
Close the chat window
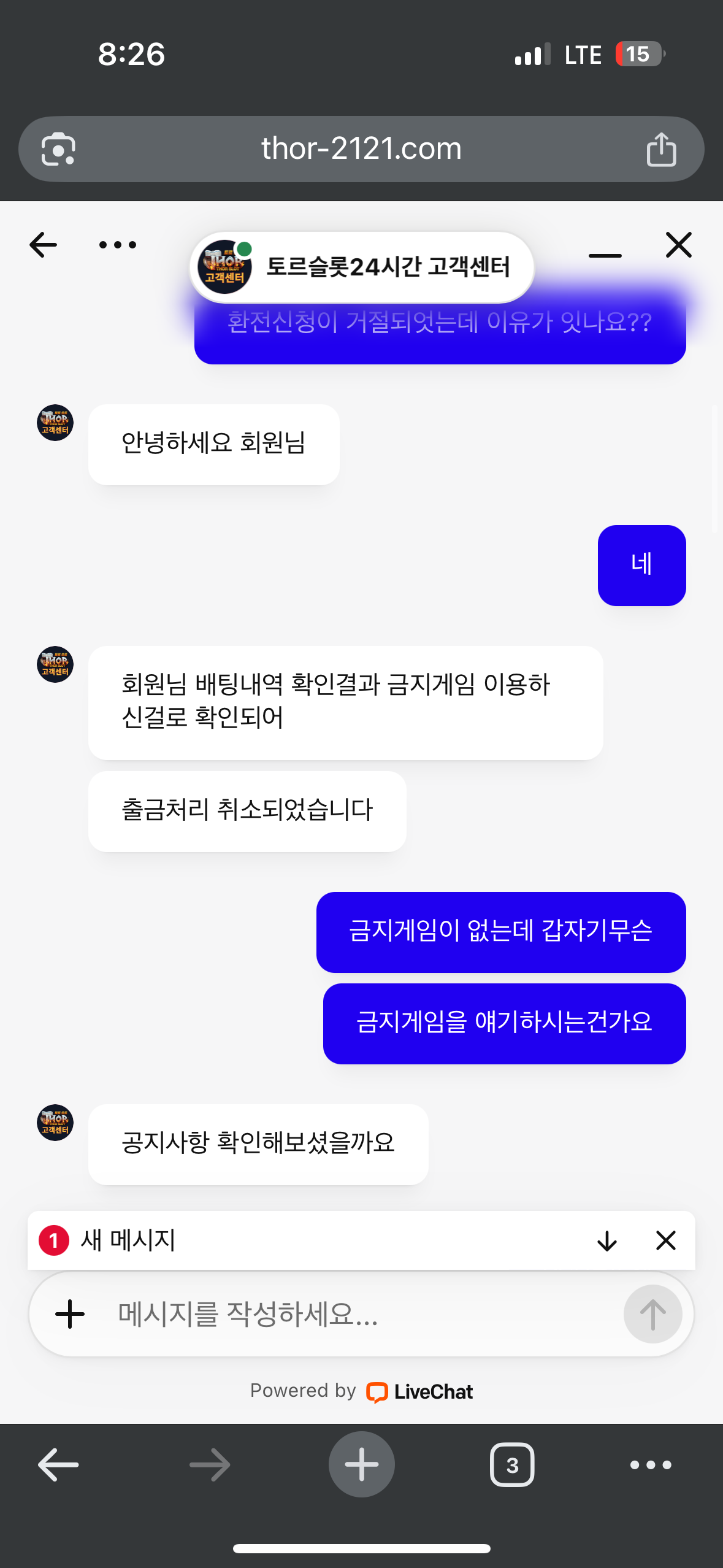click(678, 245)
